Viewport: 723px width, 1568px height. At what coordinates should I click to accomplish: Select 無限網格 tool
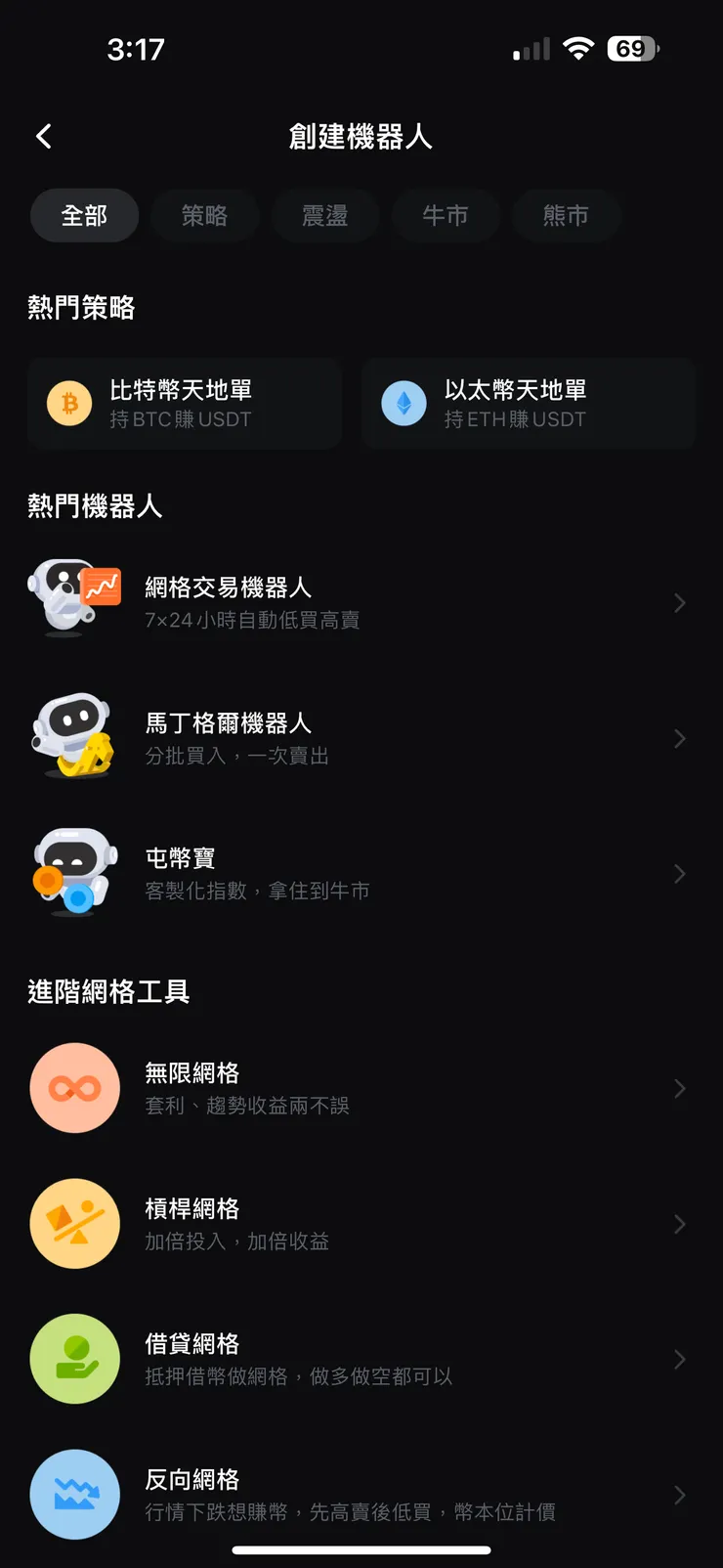[361, 1088]
